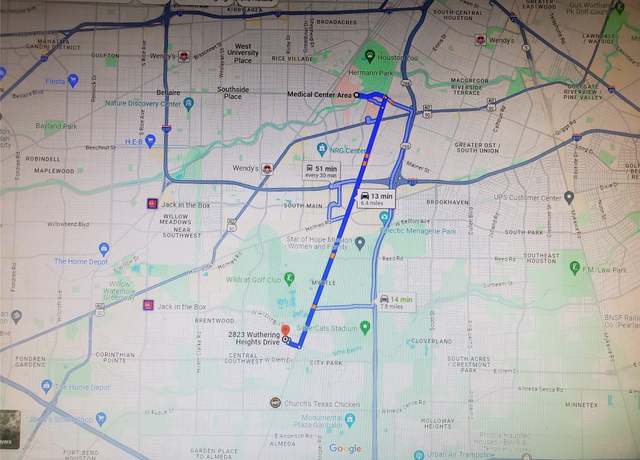Screen dimensions: 640x460
Task: Tap the 2823 Wuthering Heights Drive destination pin
Action: [x=285, y=330]
